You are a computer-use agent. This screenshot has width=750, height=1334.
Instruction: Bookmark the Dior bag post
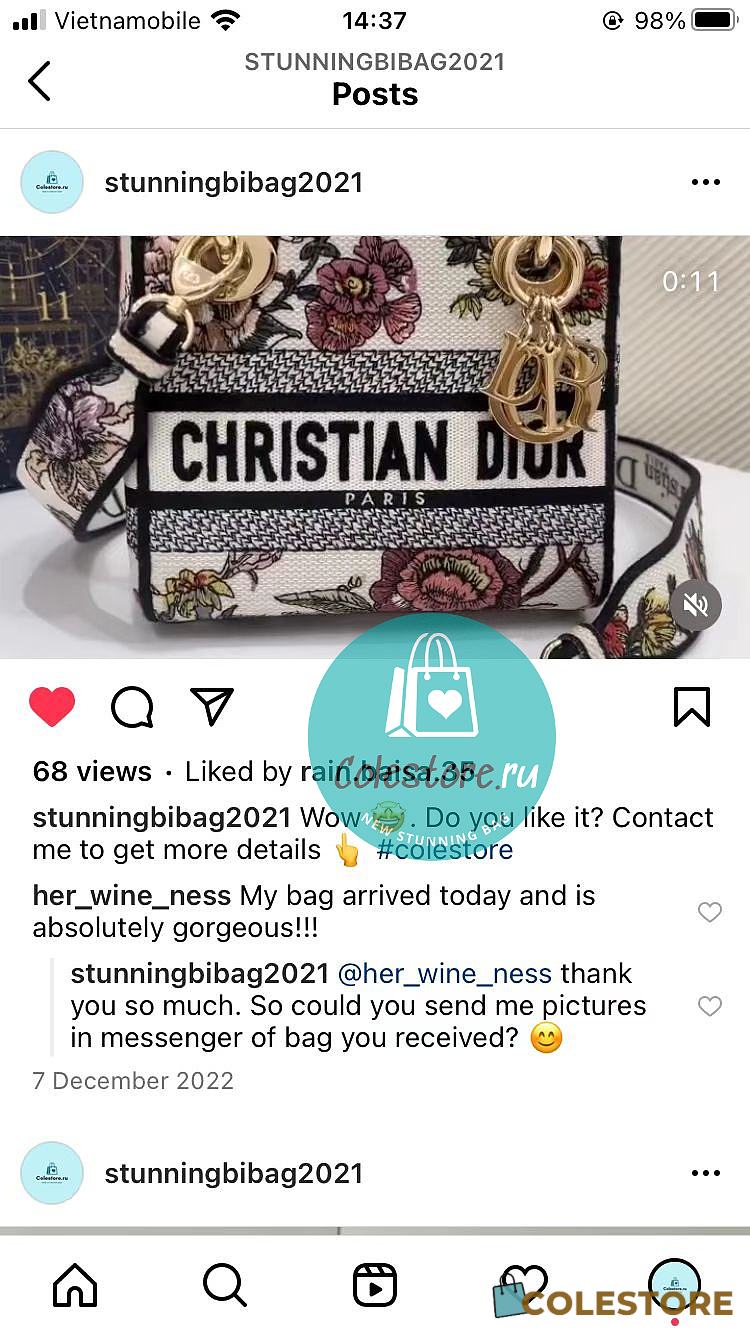tap(692, 706)
